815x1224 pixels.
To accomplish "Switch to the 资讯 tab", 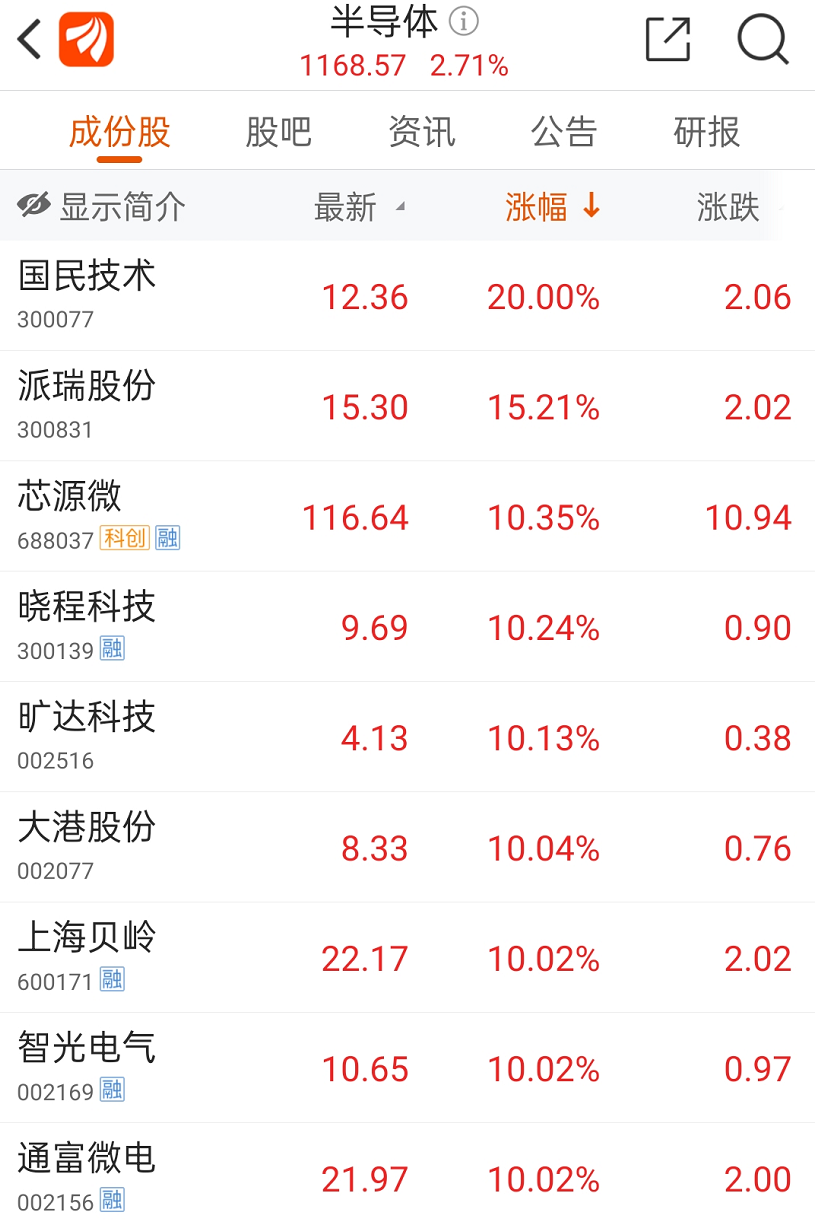I will point(421,132).
